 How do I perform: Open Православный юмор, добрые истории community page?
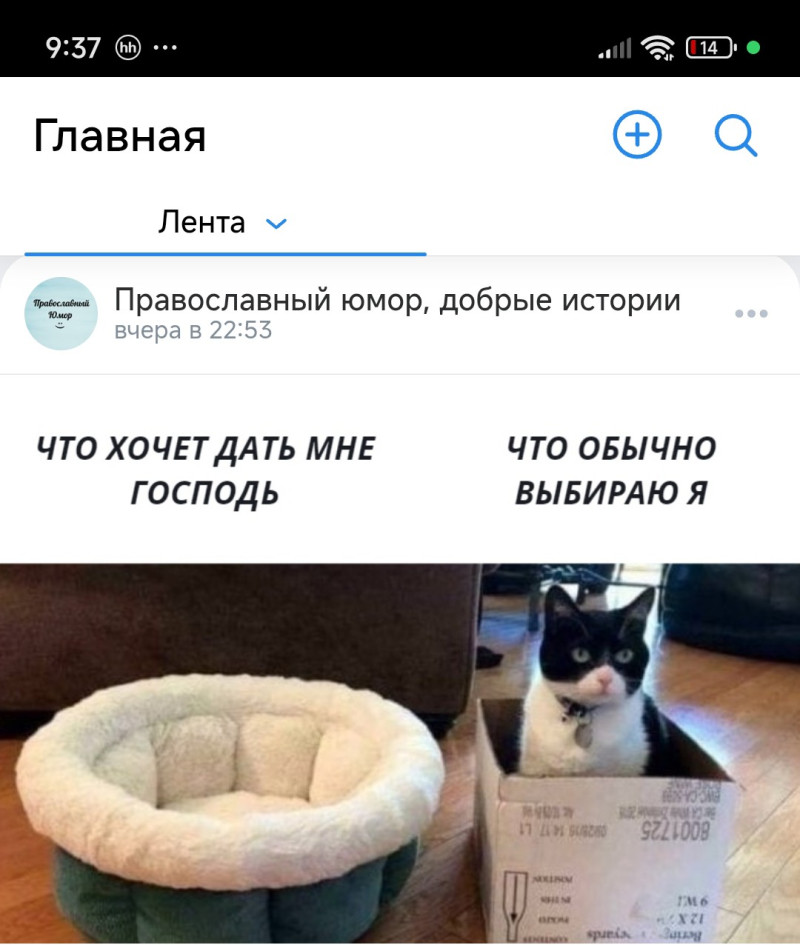click(397, 300)
